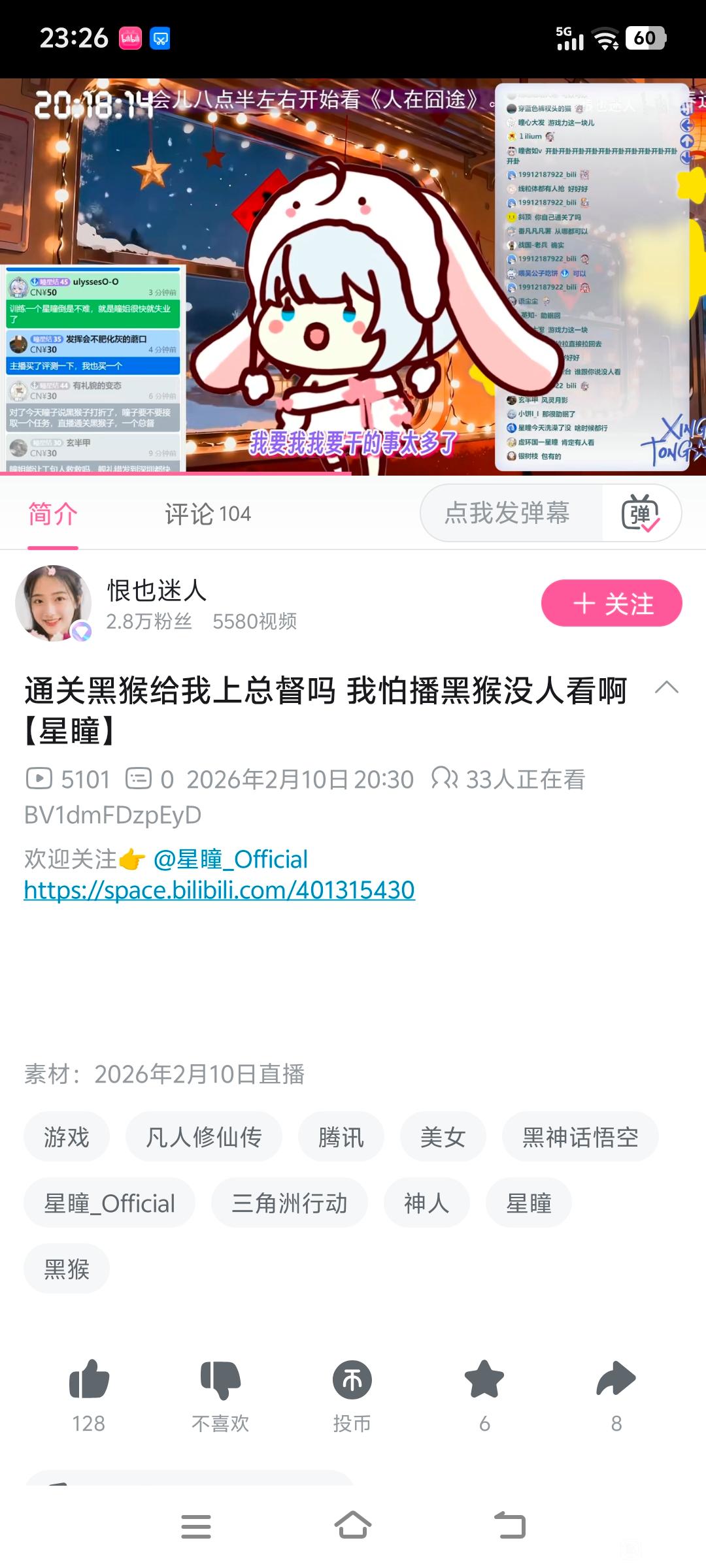The image size is (706, 1568).
Task: Open the 凡人修仙传 tag
Action: [x=204, y=1137]
